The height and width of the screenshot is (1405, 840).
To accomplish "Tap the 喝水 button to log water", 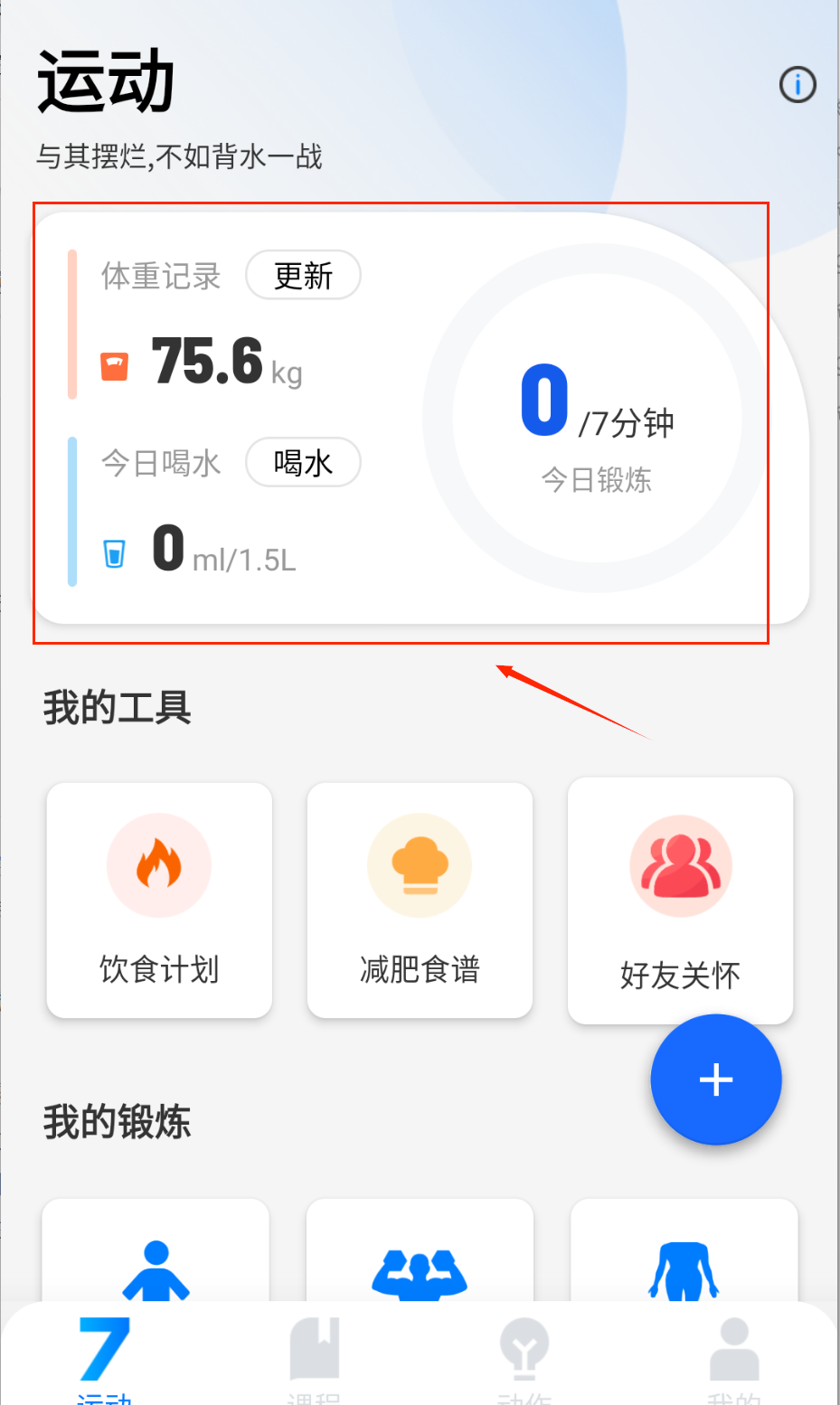I will point(303,463).
